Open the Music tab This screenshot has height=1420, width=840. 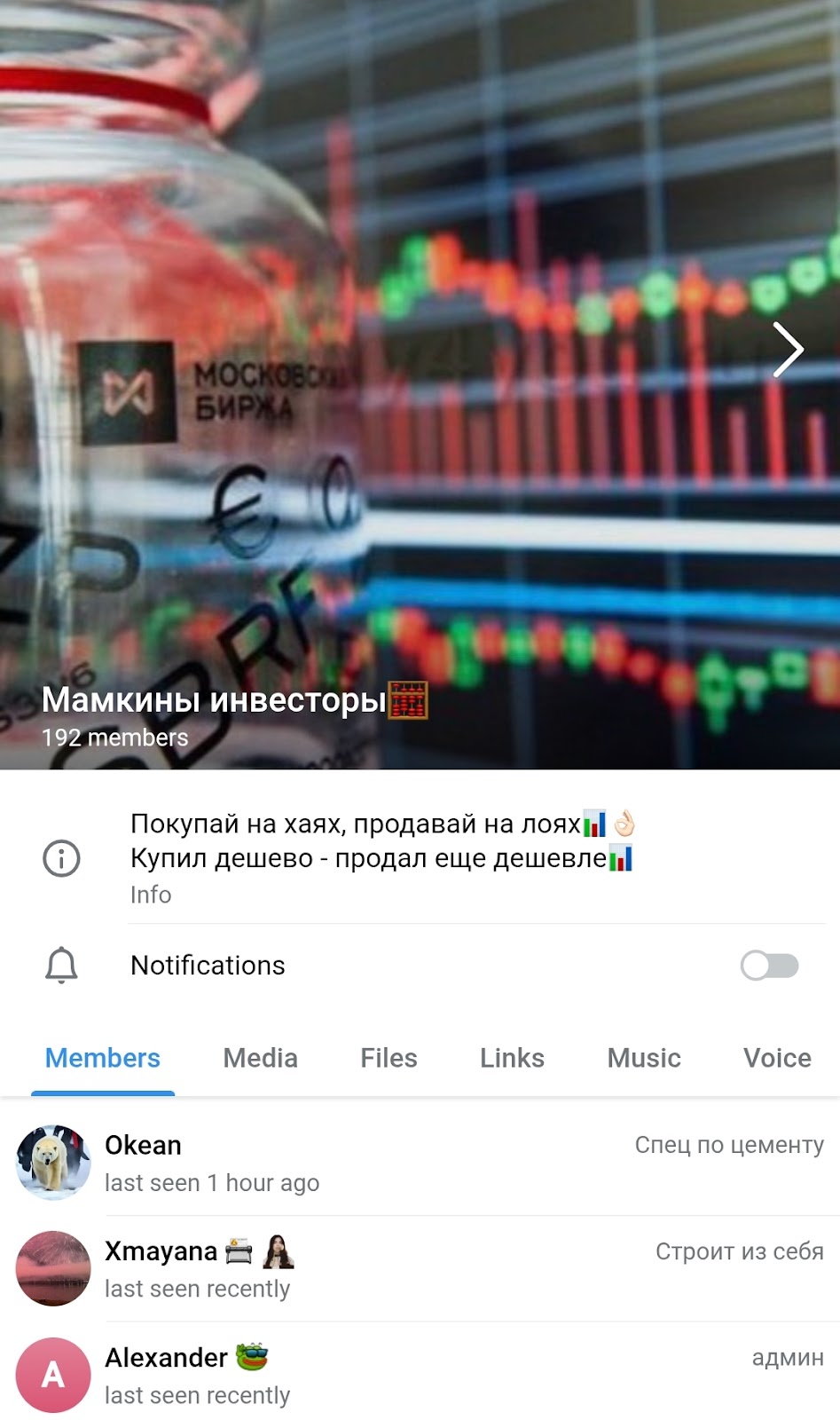pos(643,1058)
